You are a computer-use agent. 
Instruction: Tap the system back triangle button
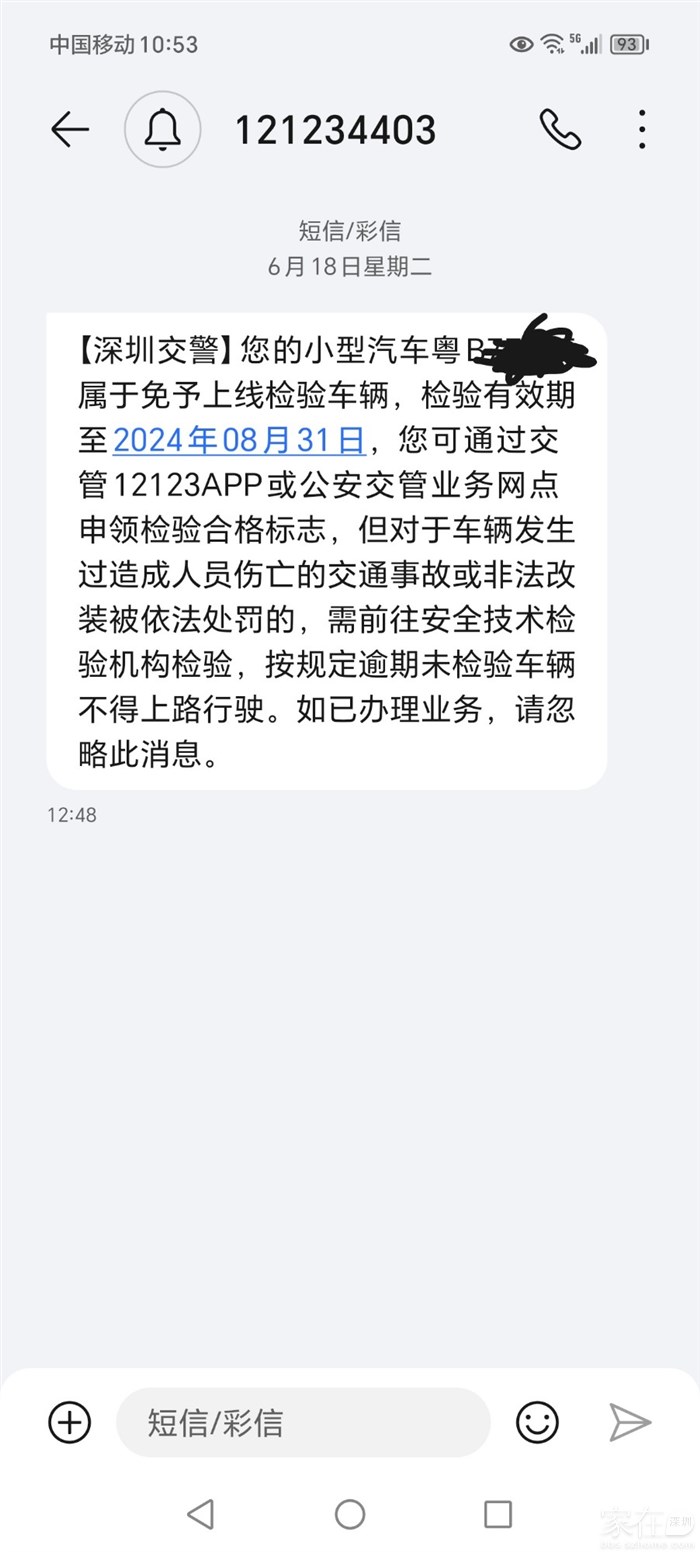pyautogui.click(x=201, y=1514)
